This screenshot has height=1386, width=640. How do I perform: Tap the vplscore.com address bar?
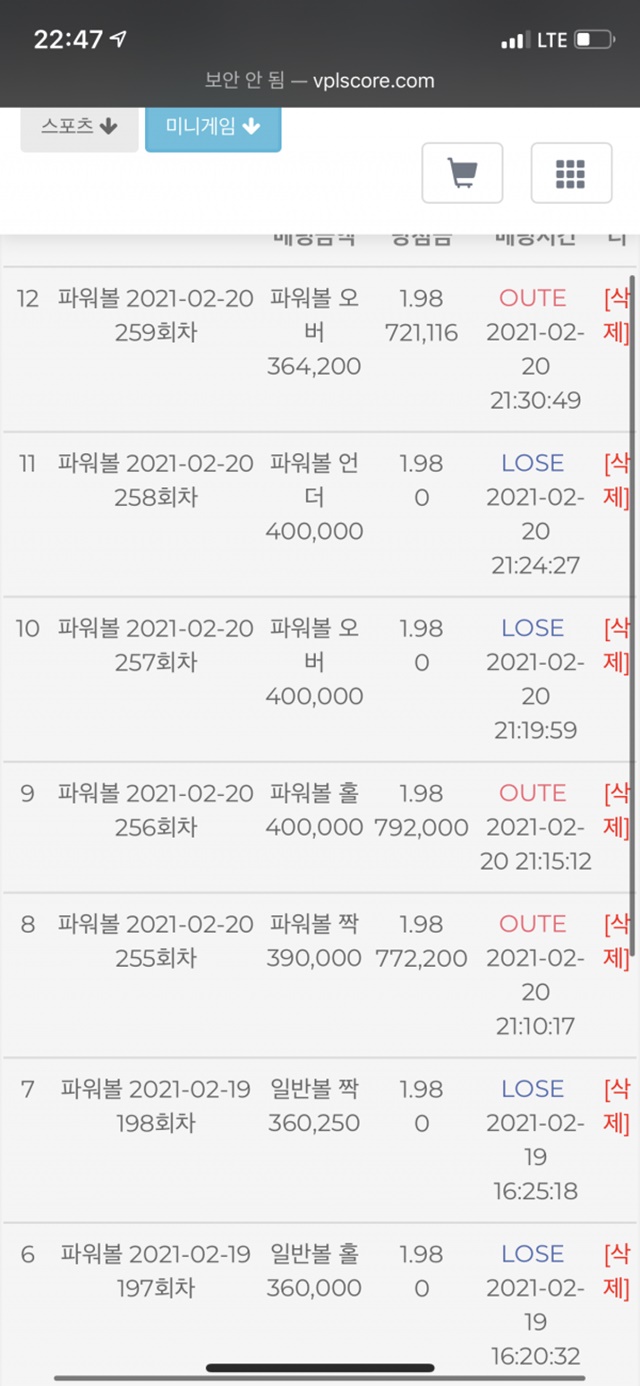point(320,81)
